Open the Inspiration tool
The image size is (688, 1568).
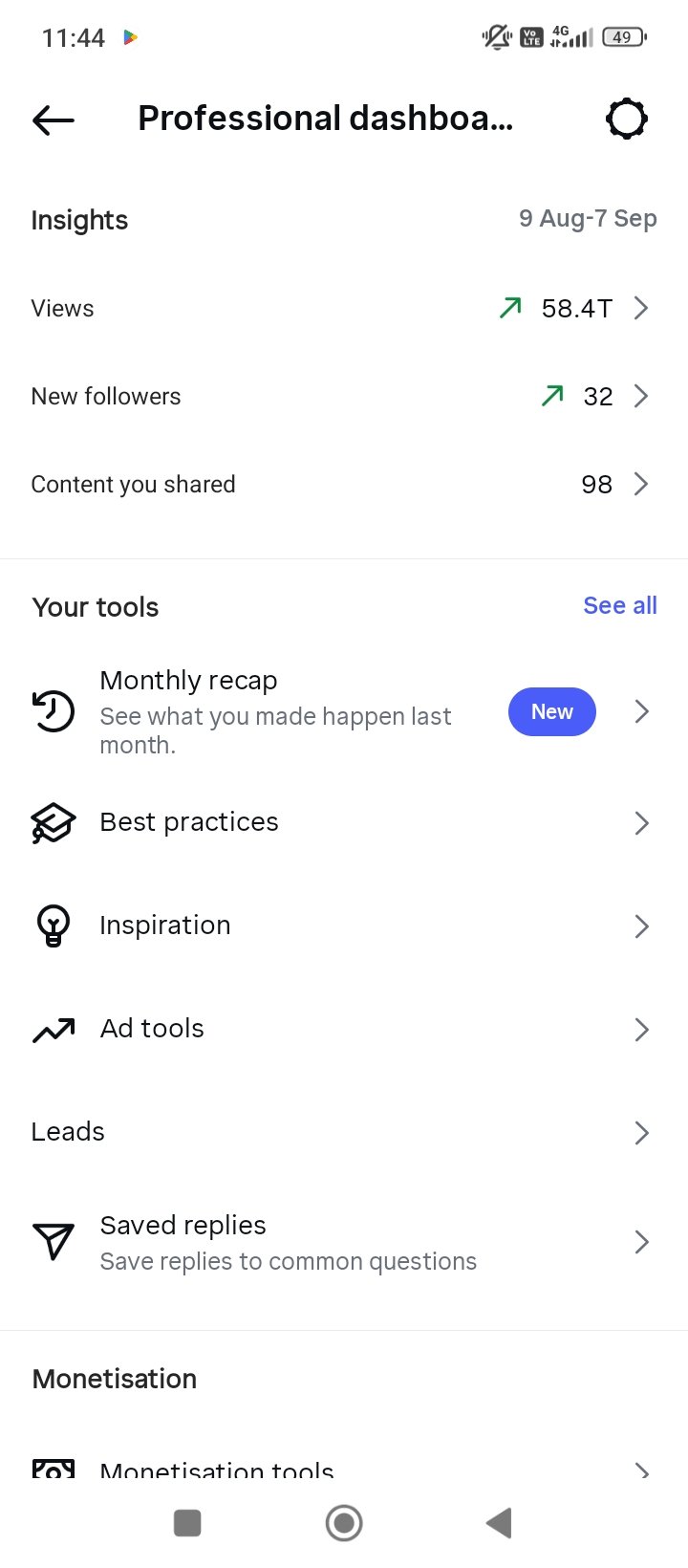pyautogui.click(x=344, y=926)
